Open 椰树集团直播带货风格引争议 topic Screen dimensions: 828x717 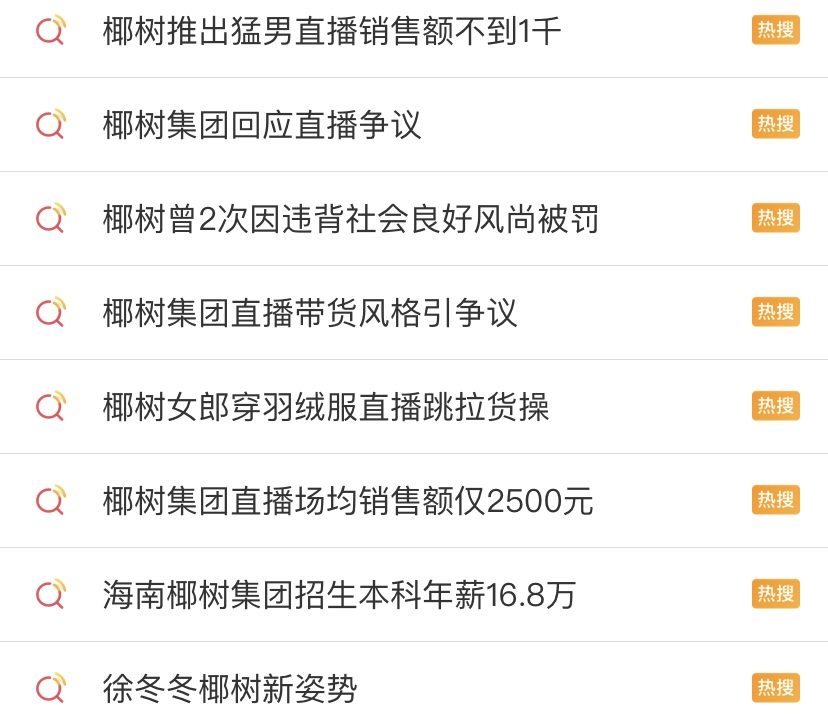click(310, 313)
